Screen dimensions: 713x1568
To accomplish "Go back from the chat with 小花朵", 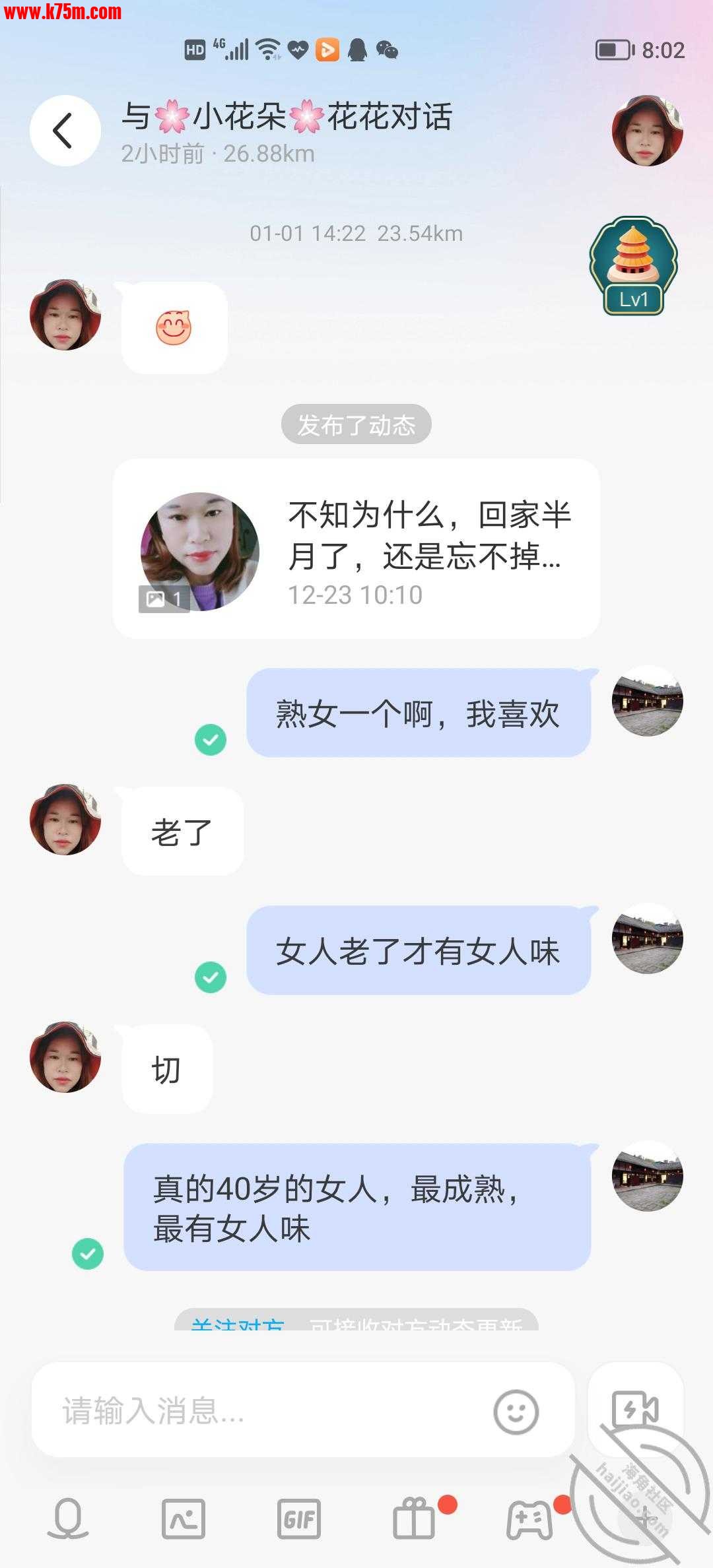I will pos(65,131).
